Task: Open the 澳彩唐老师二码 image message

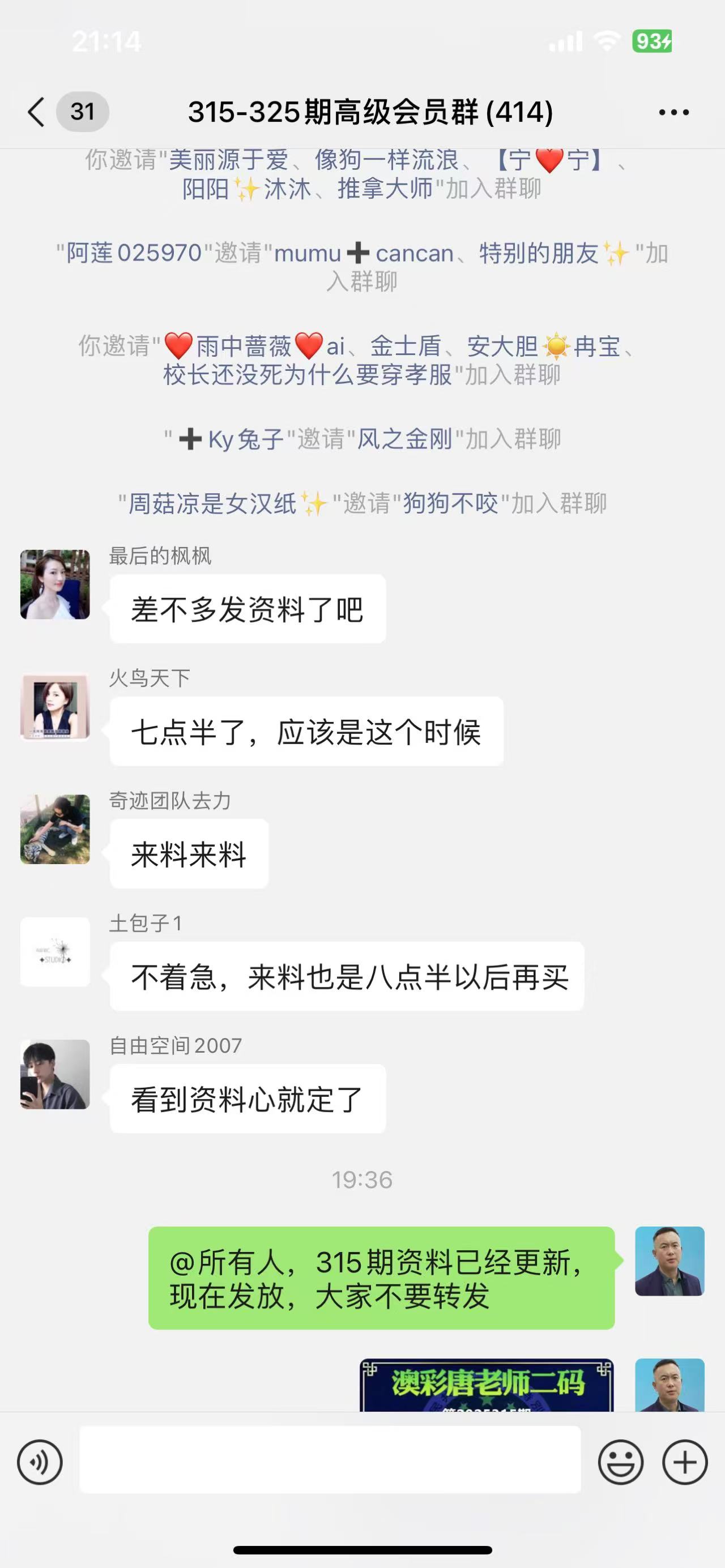Action: pos(487,1386)
